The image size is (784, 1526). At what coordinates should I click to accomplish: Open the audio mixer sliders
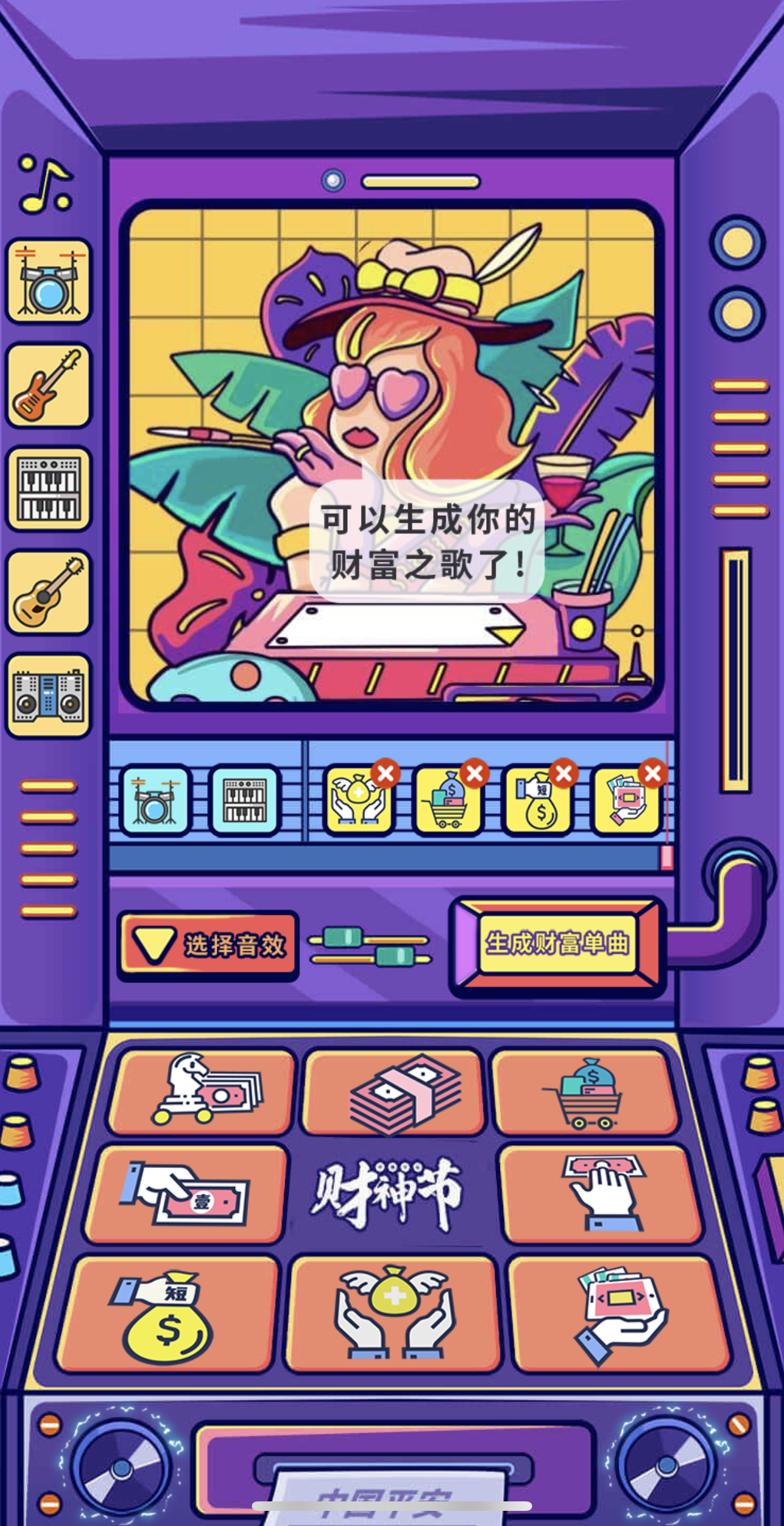point(371,946)
